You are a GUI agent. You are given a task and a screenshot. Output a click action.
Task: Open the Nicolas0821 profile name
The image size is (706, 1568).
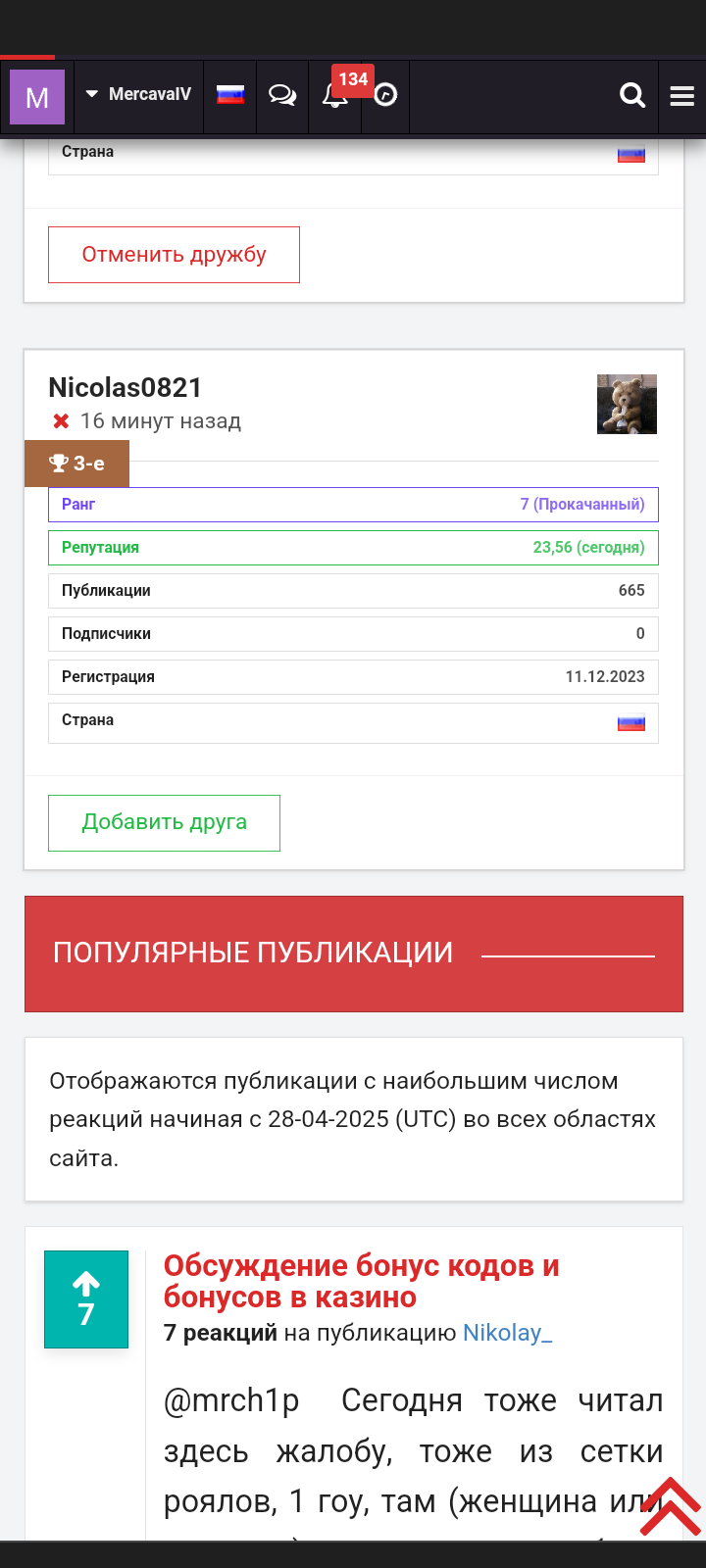(126, 388)
